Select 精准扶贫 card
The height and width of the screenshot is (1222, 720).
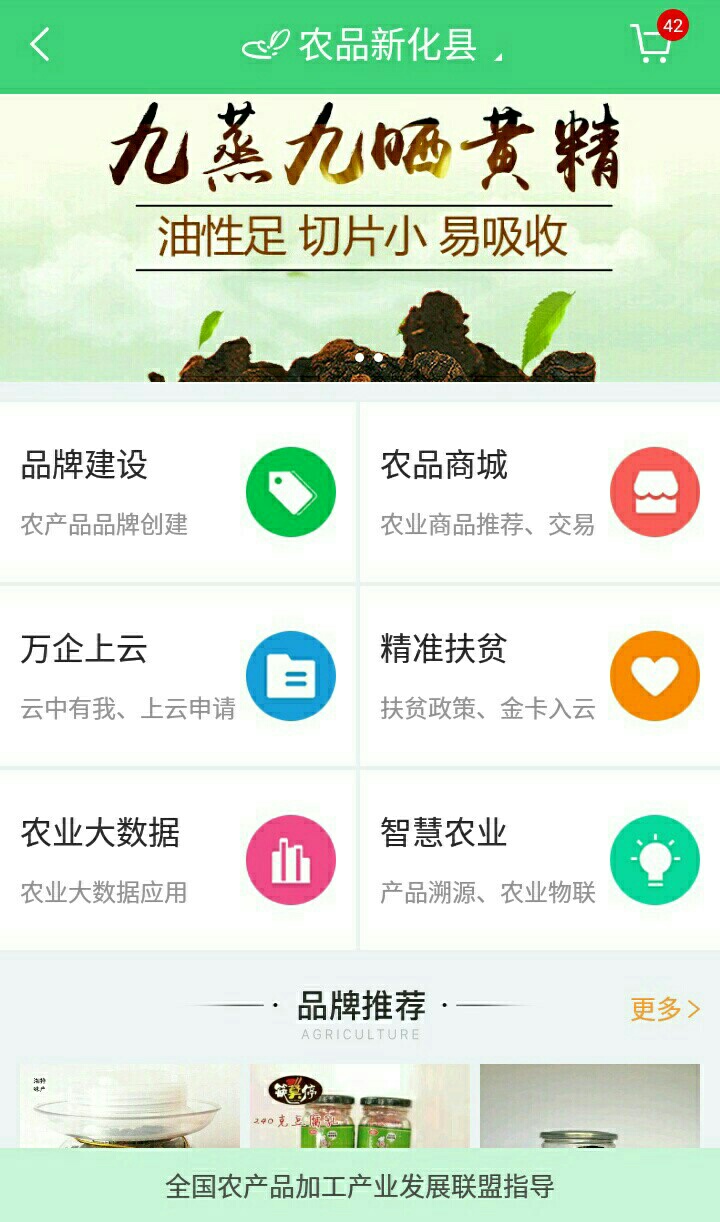click(540, 676)
